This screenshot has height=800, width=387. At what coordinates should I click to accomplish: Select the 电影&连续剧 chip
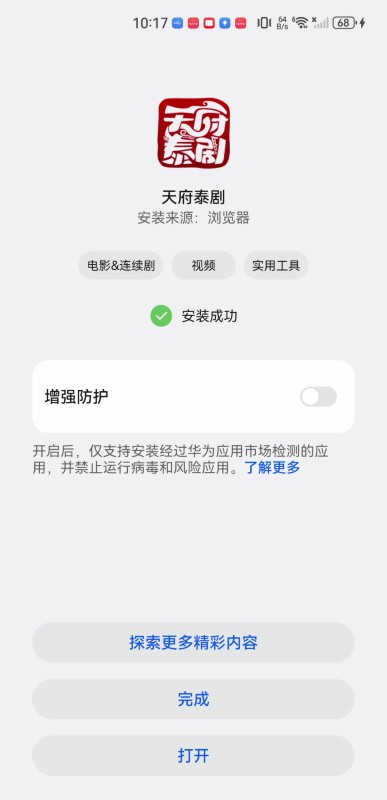[x=121, y=265]
